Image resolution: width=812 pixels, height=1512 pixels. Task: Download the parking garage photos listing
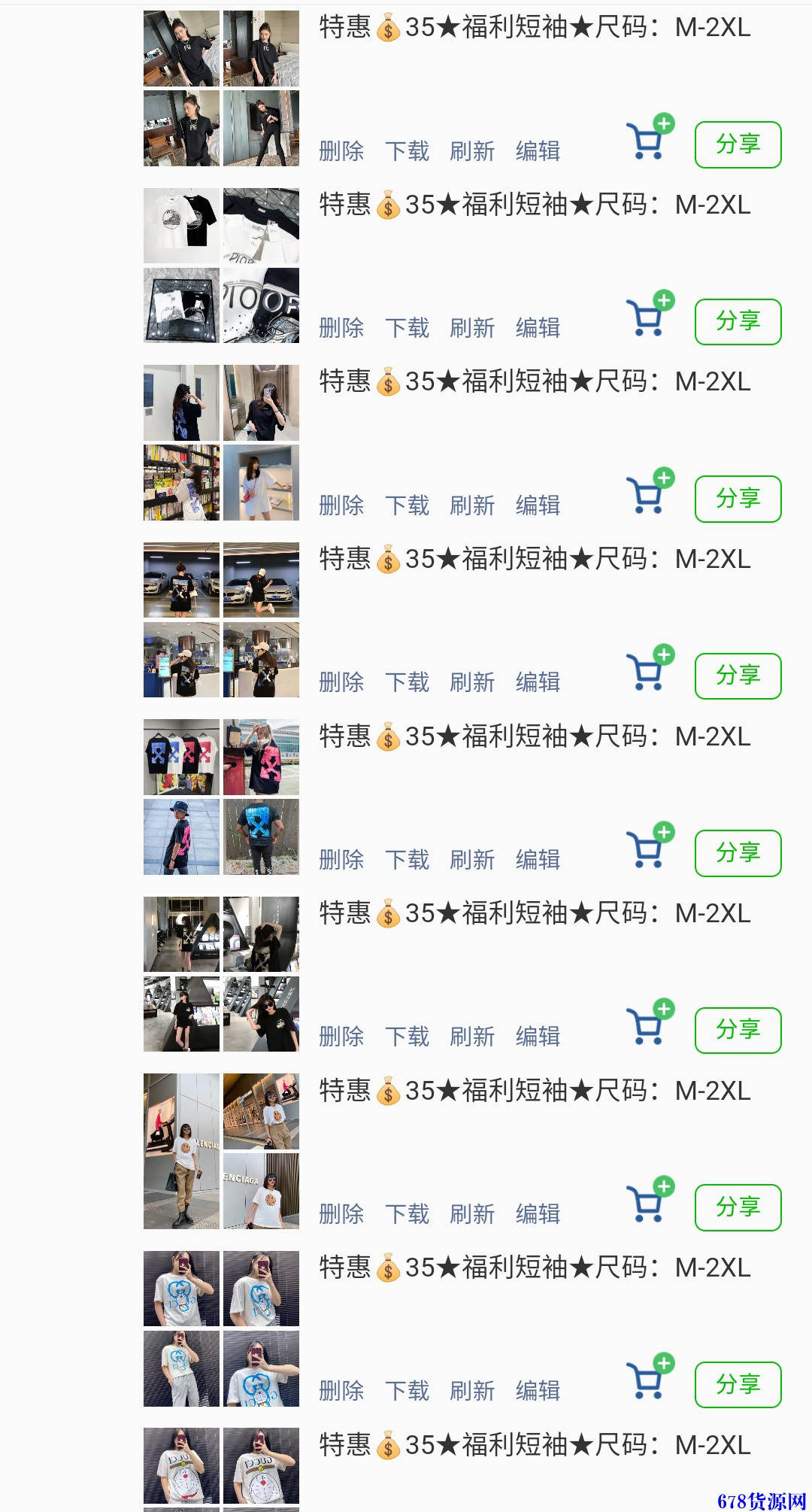coord(407,682)
